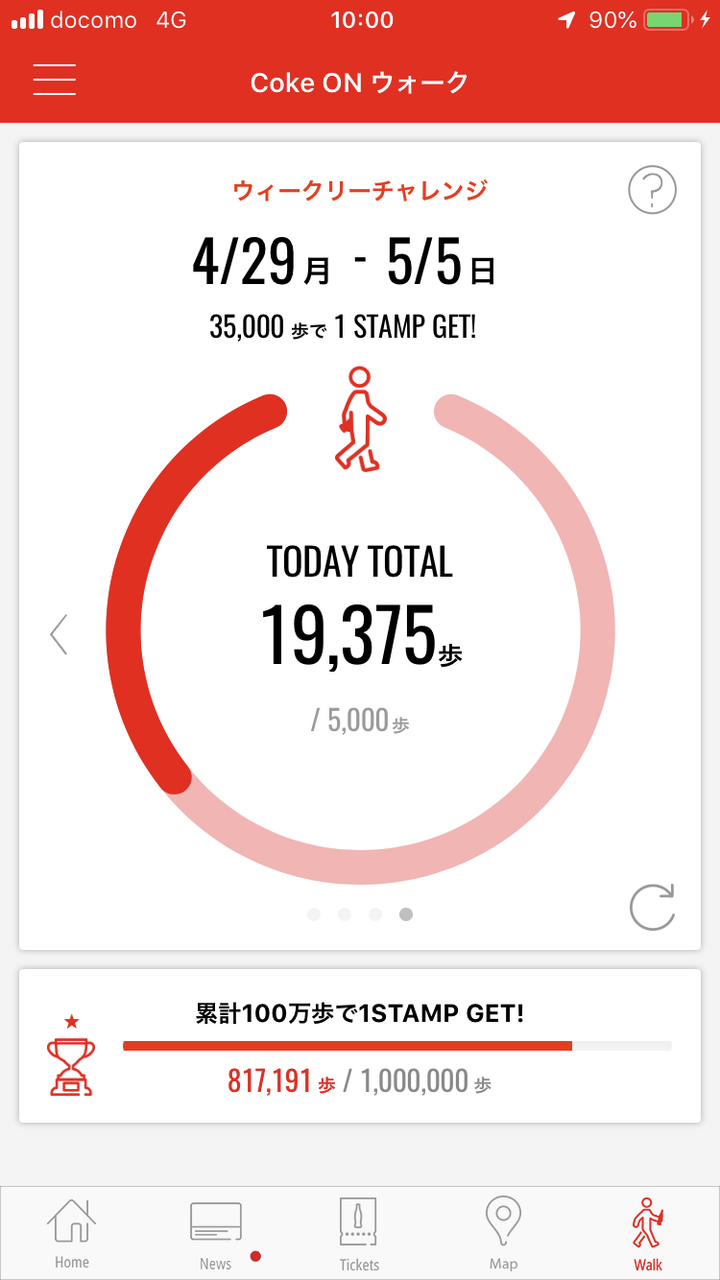Viewport: 720px width, 1280px height.
Task: Refresh the step count
Action: click(x=652, y=908)
